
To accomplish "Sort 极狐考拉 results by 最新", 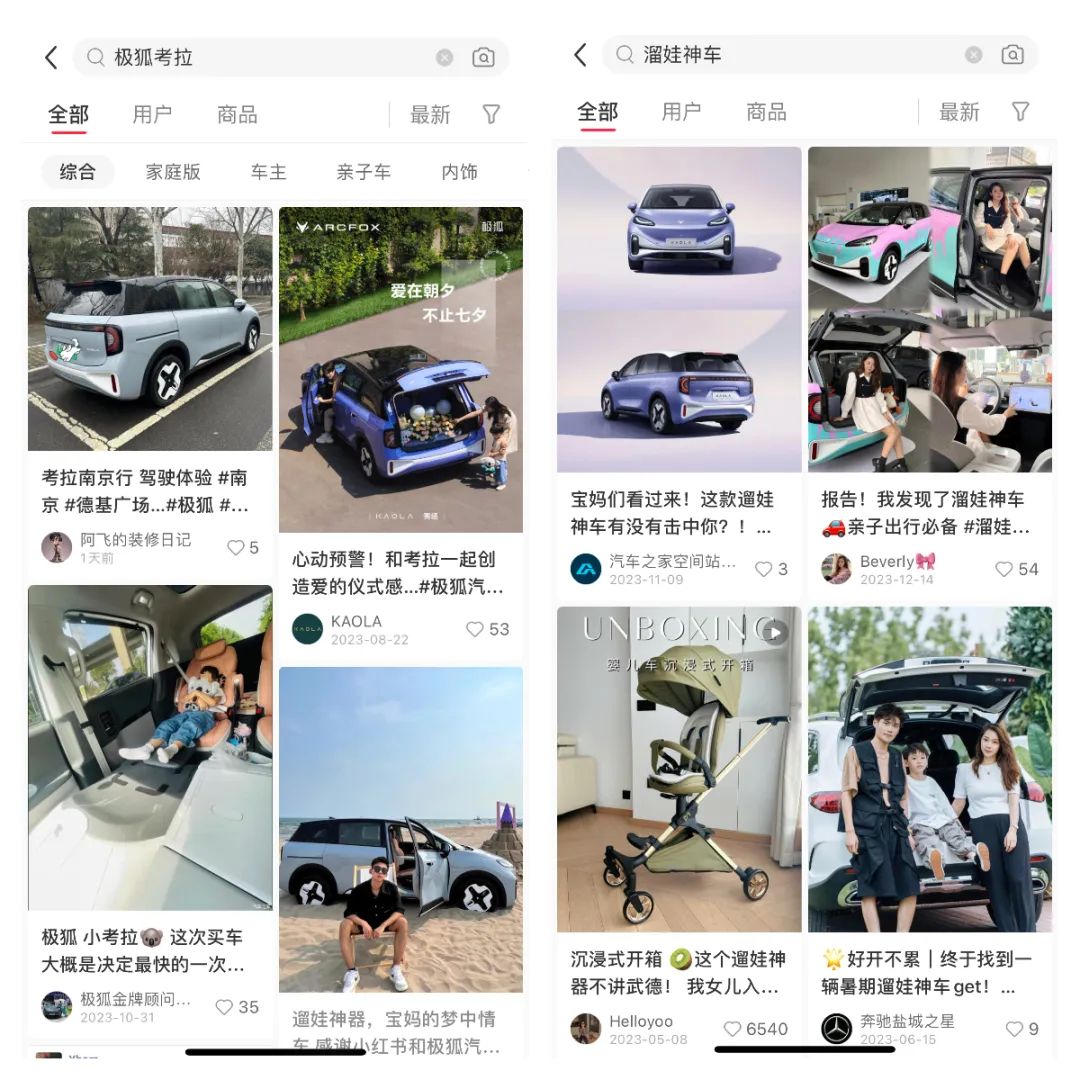I will tap(430, 115).
